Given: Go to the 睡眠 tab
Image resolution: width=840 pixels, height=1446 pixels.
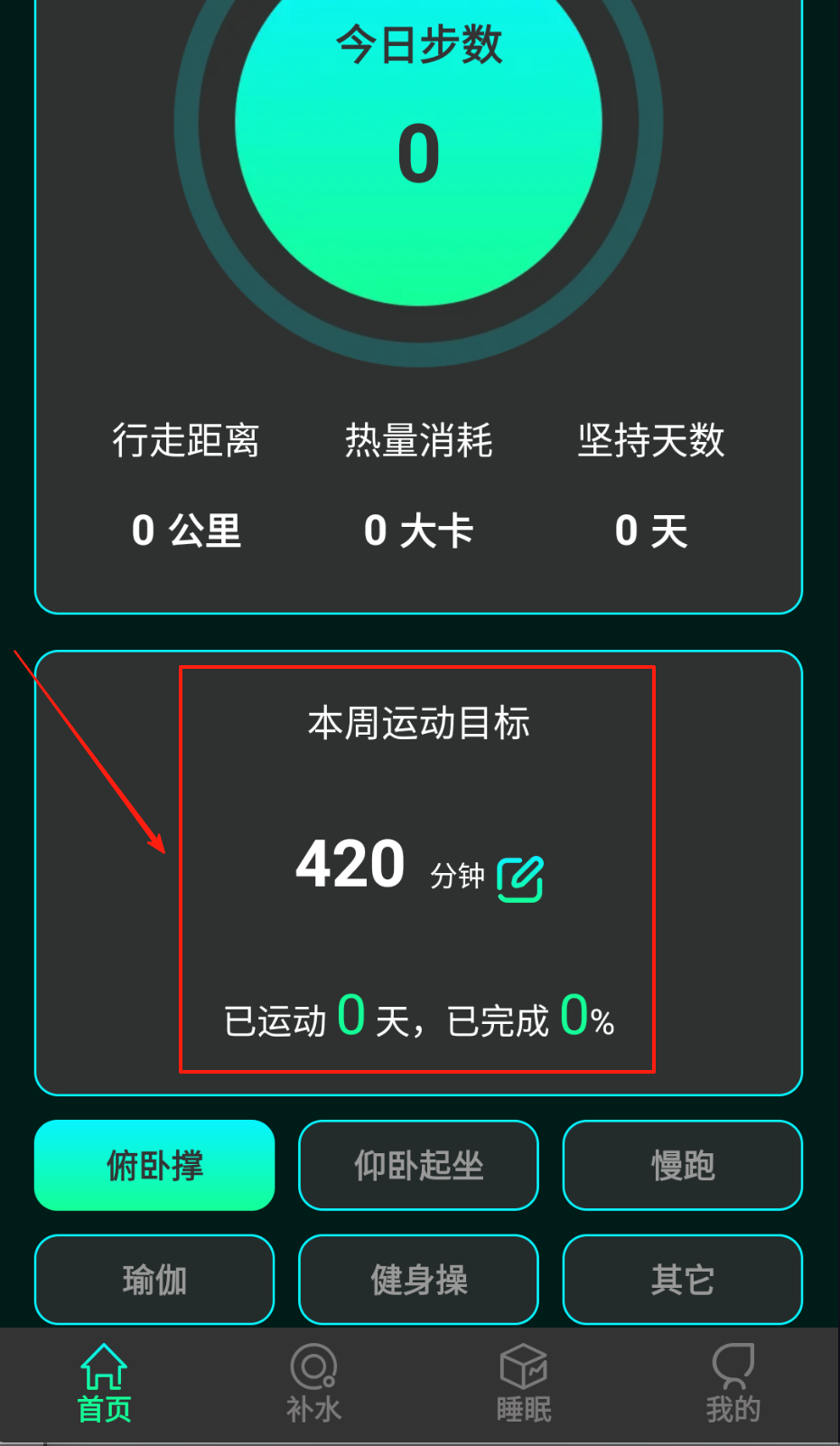Looking at the screenshot, I should click(x=524, y=1383).
